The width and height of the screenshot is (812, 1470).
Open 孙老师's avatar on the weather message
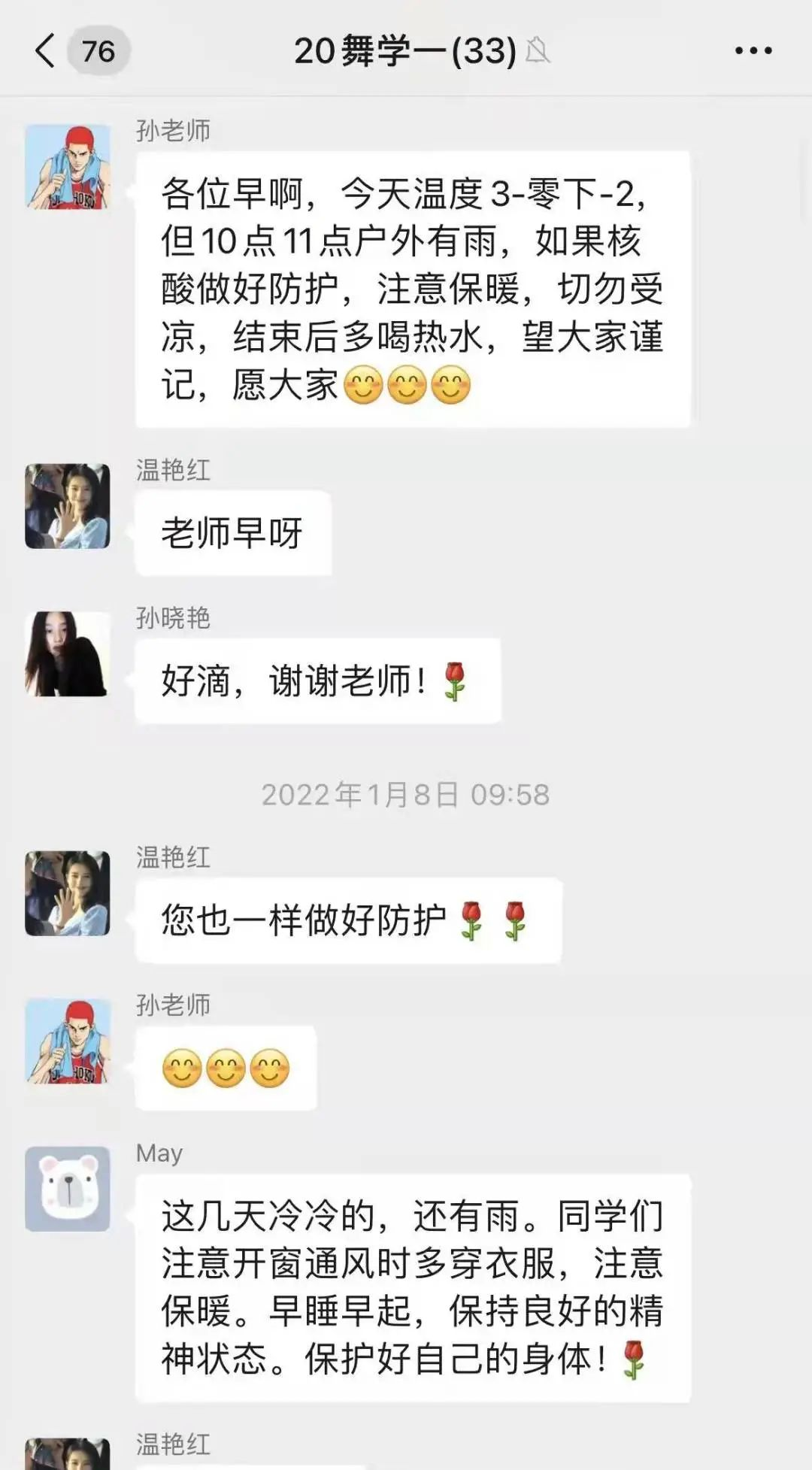(68, 167)
